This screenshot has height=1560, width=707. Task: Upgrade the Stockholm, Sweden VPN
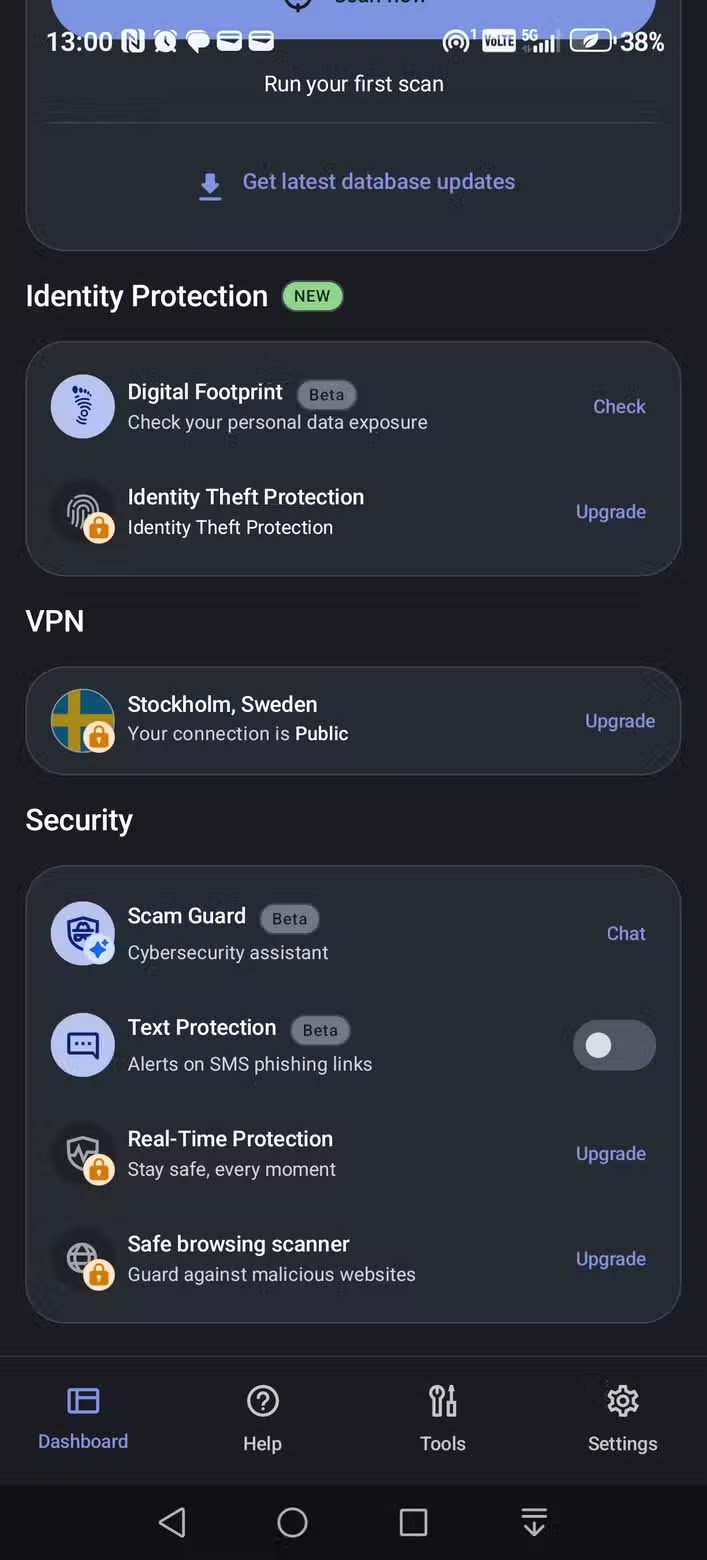[x=619, y=721]
